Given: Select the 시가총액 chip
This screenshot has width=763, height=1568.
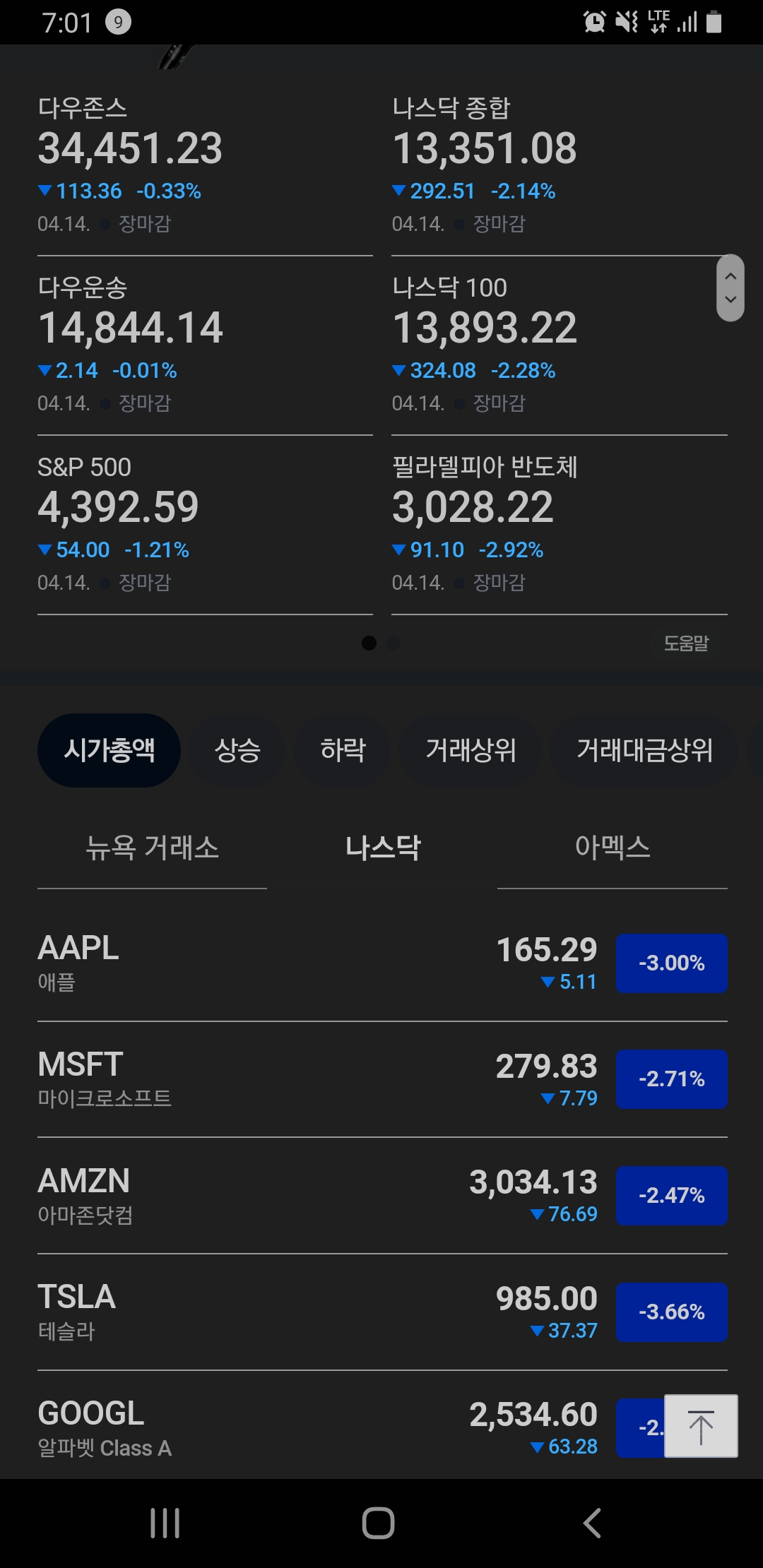Looking at the screenshot, I should [109, 750].
